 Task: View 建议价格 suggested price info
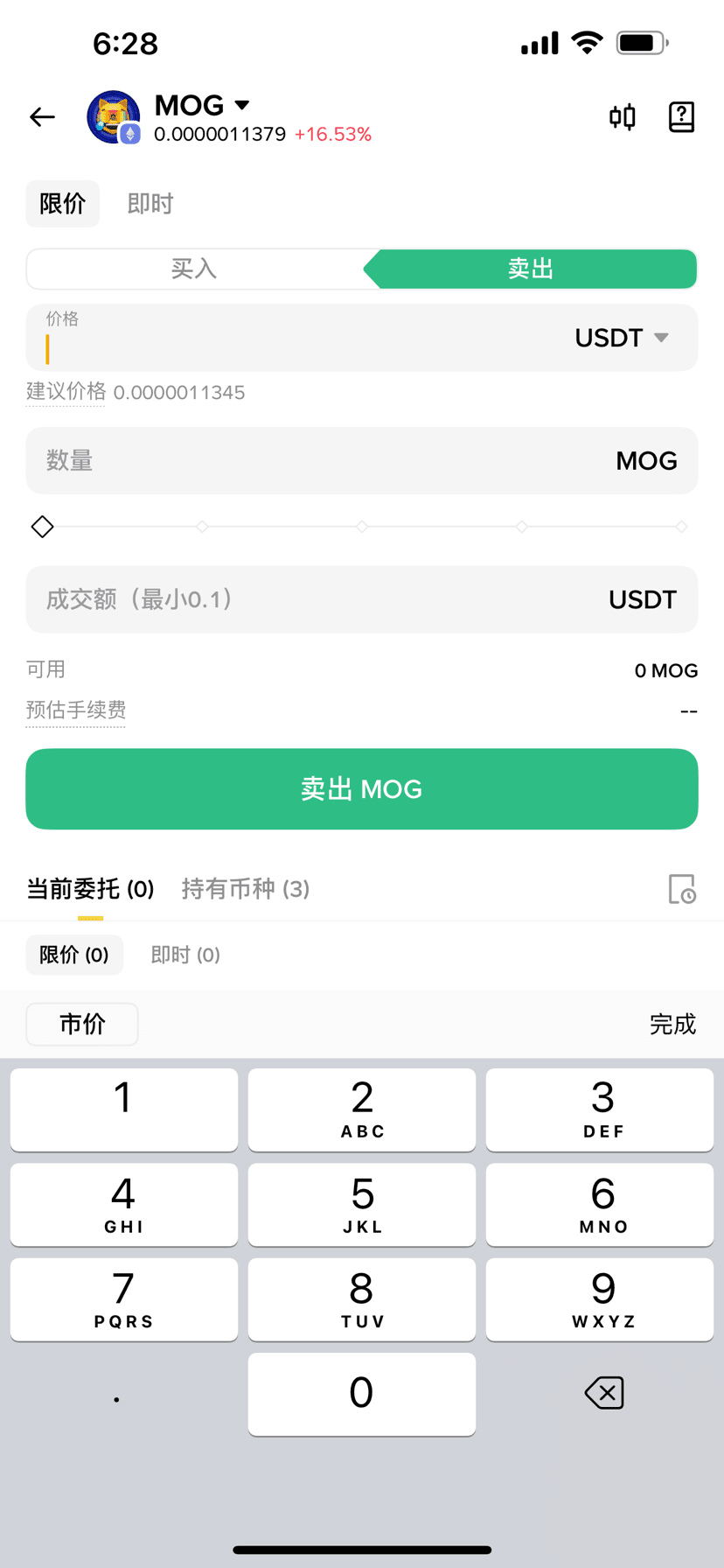(66, 391)
